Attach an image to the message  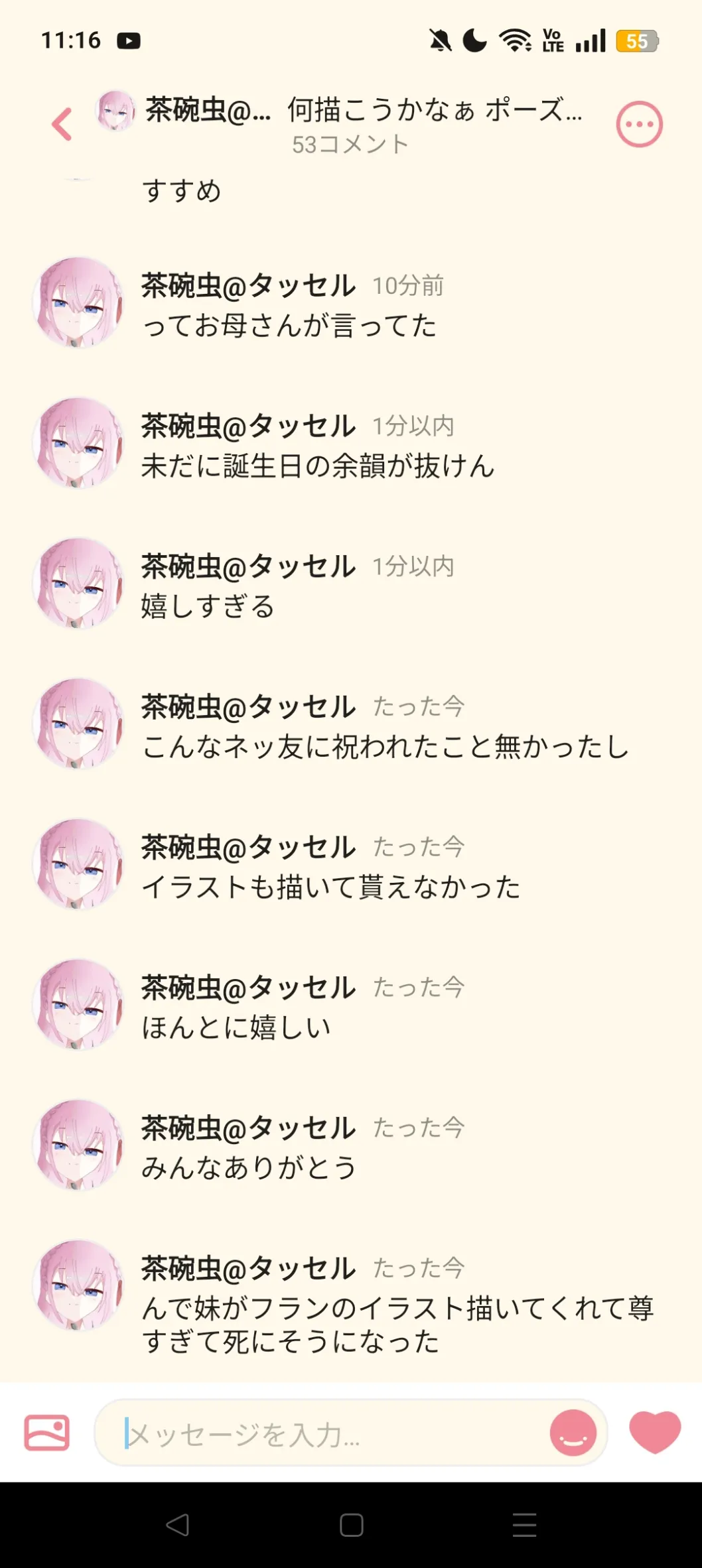click(46, 1433)
